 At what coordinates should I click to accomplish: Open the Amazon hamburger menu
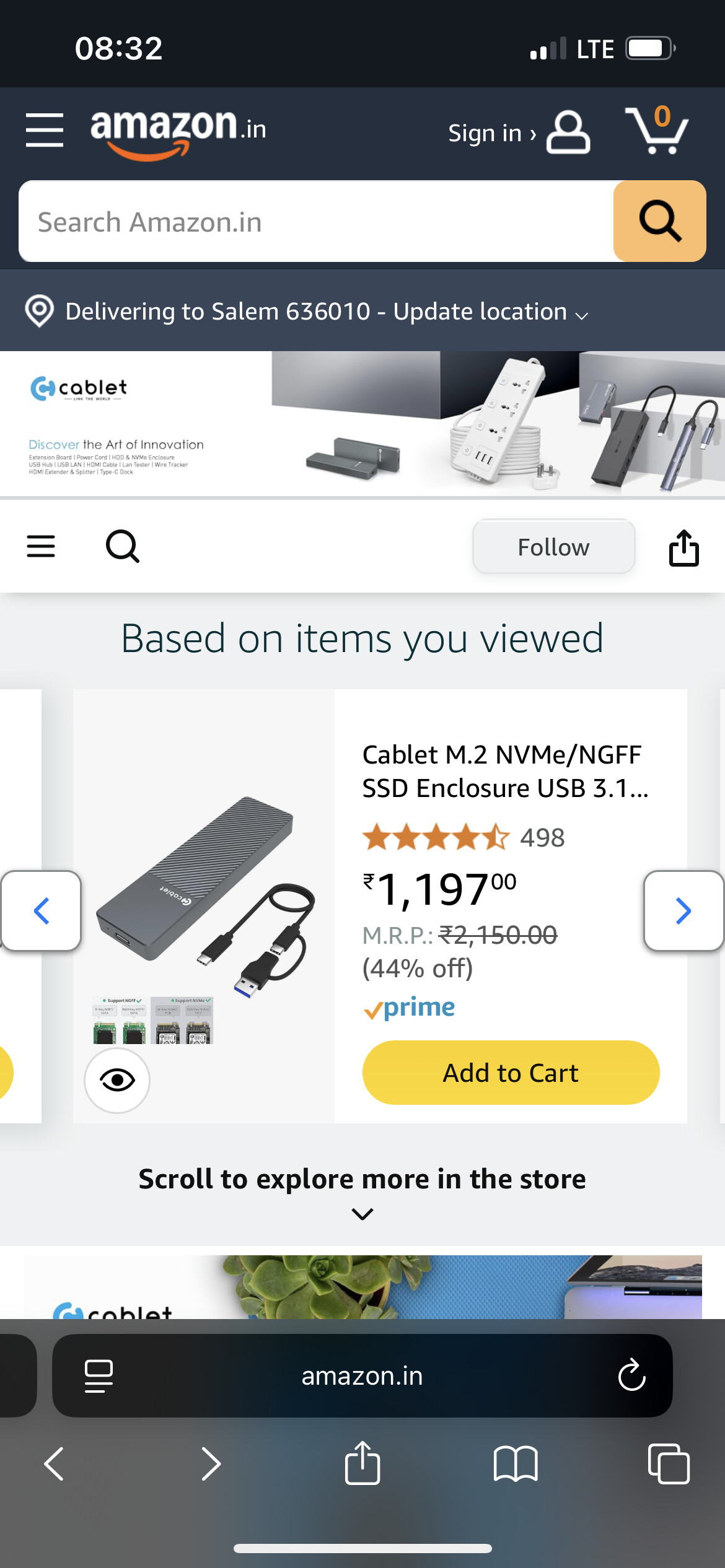[45, 130]
